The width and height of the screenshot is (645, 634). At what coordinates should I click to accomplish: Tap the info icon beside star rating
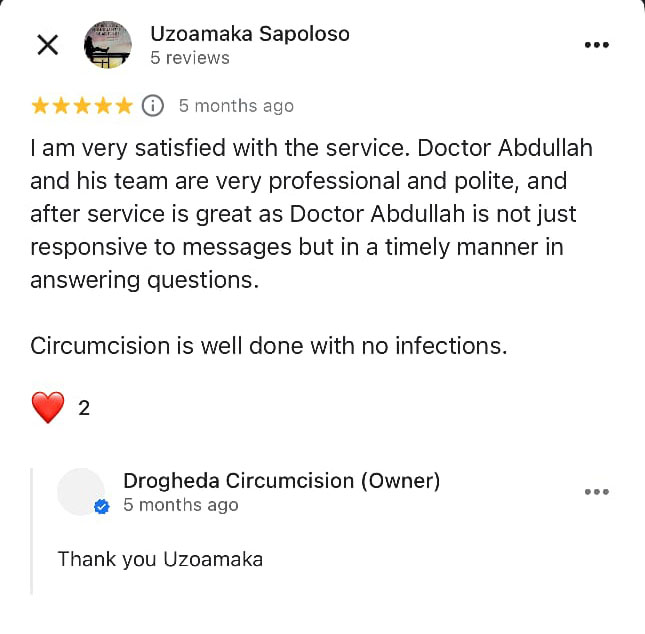click(152, 105)
